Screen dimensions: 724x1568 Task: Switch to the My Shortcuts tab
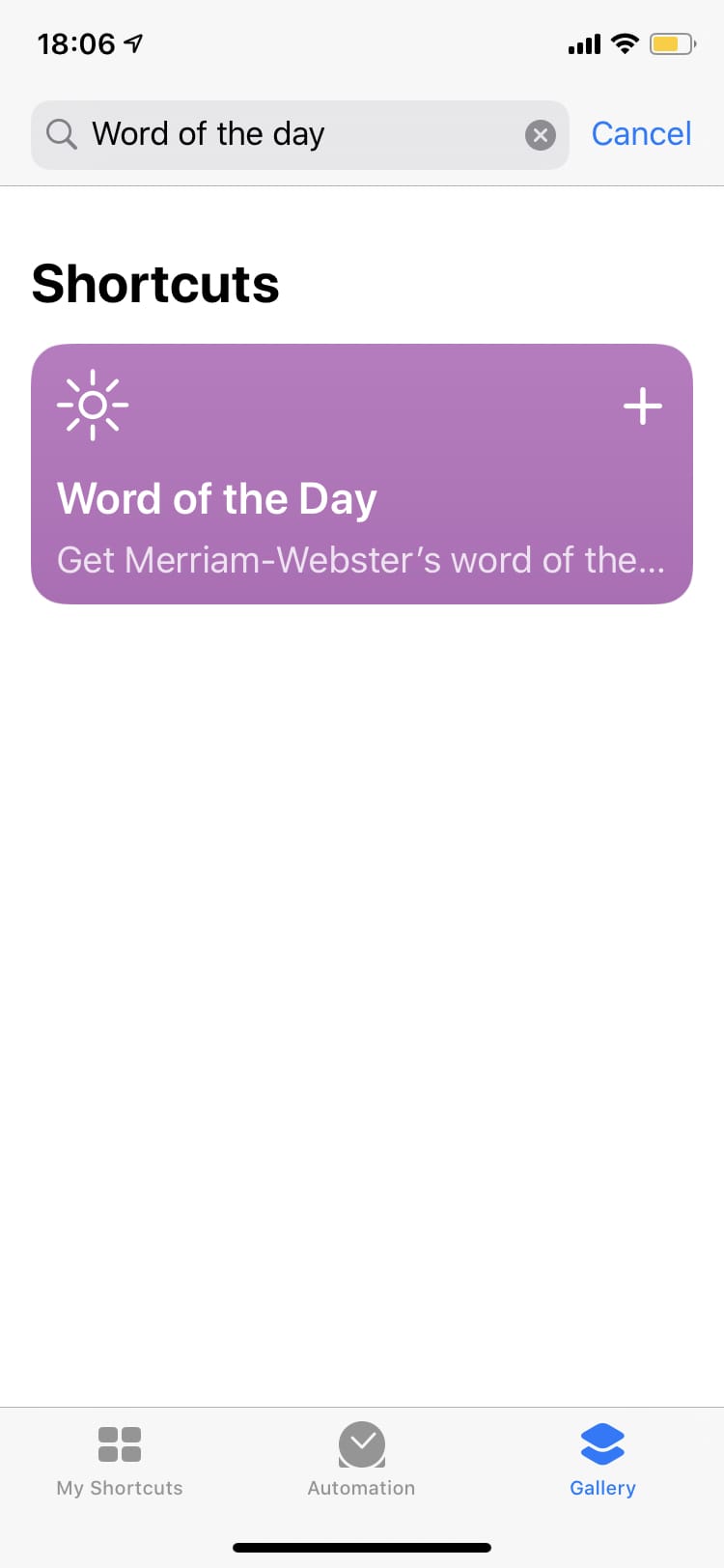click(x=120, y=1462)
